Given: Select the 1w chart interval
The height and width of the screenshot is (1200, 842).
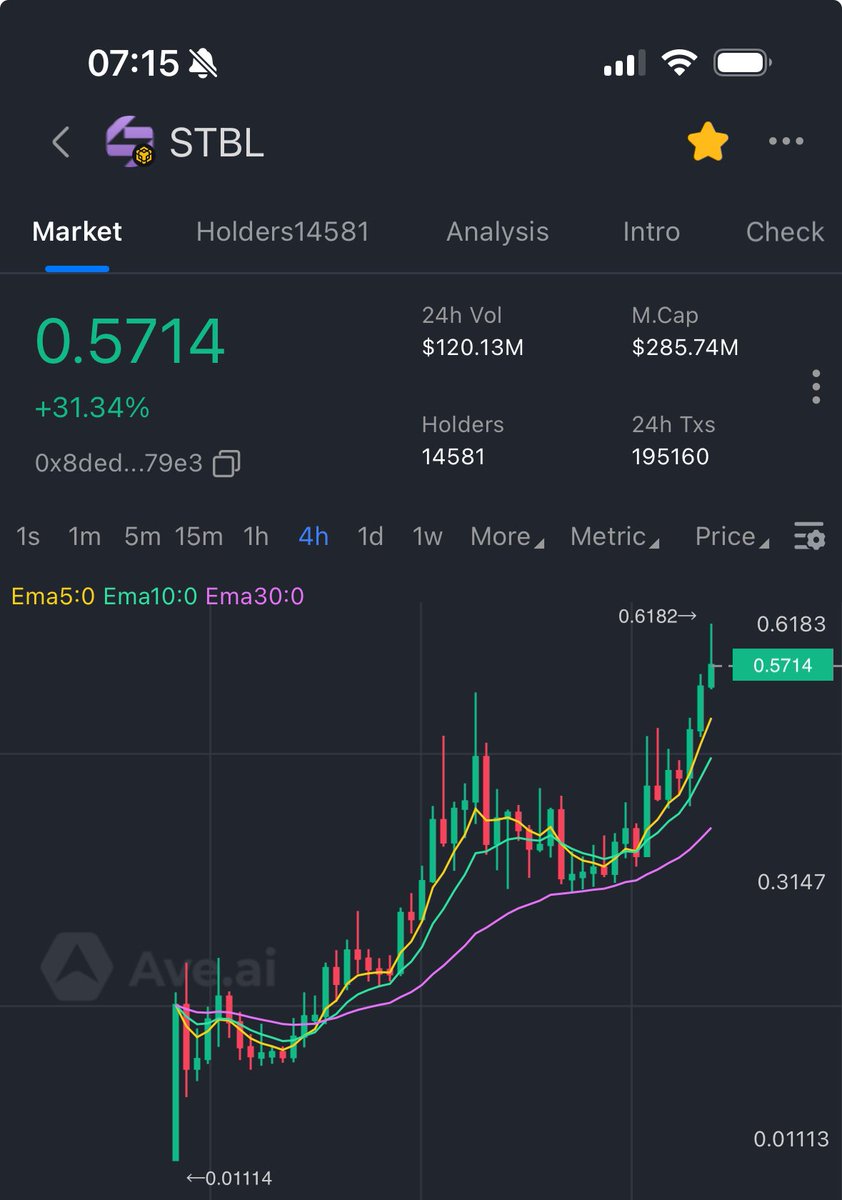Looking at the screenshot, I should 427,537.
